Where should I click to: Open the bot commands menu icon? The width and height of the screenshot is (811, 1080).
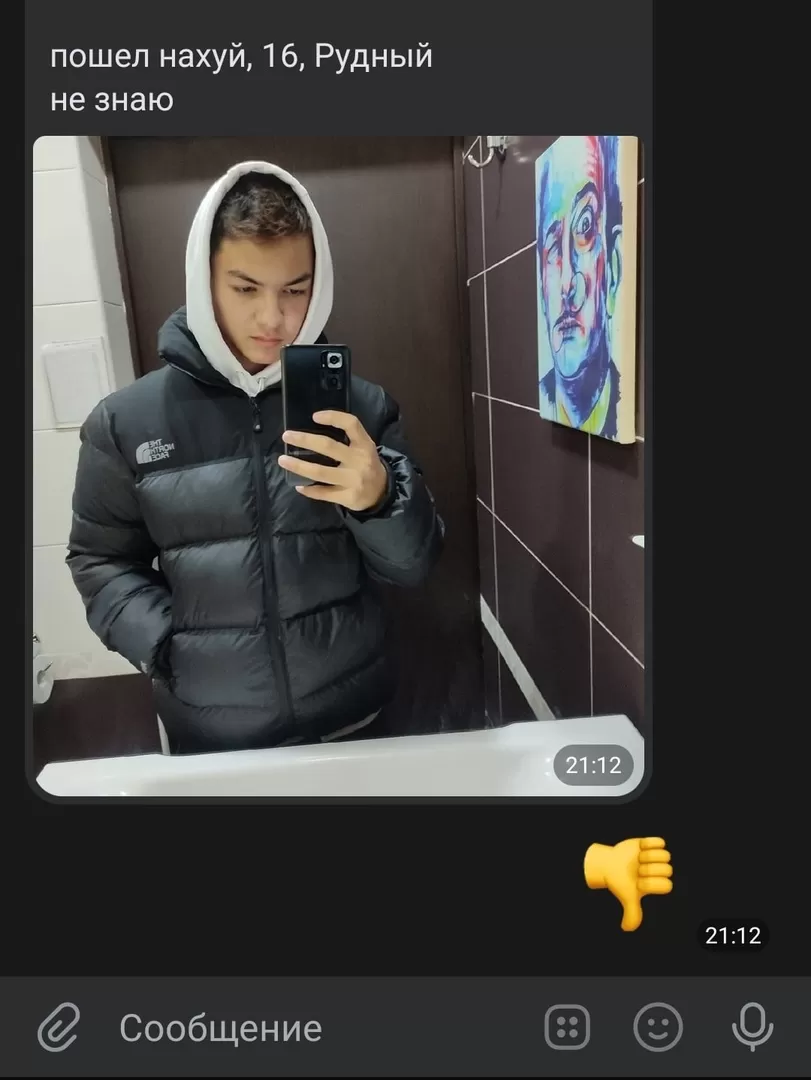pyautogui.click(x=567, y=1027)
